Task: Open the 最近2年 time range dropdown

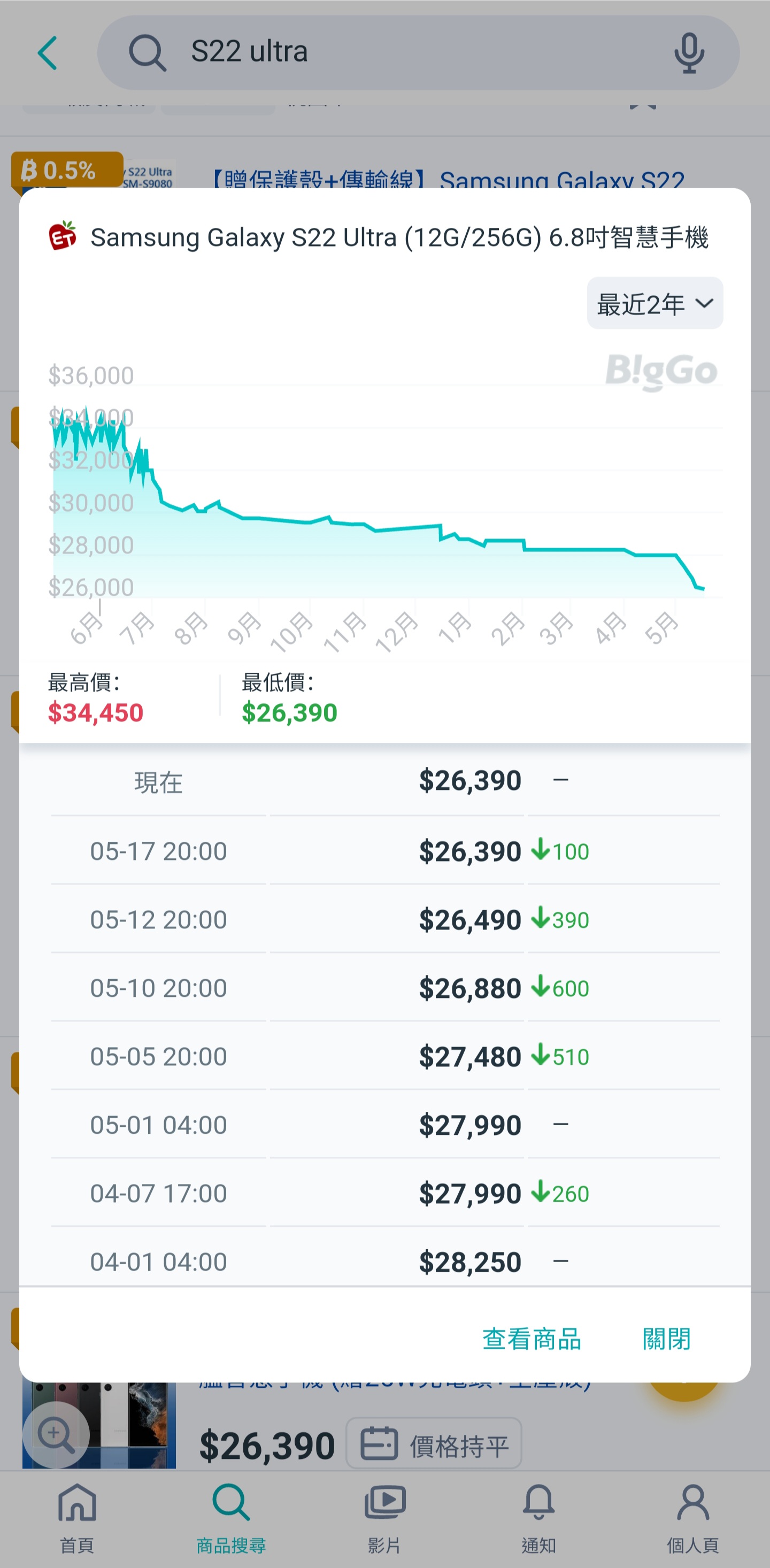Action: (655, 303)
